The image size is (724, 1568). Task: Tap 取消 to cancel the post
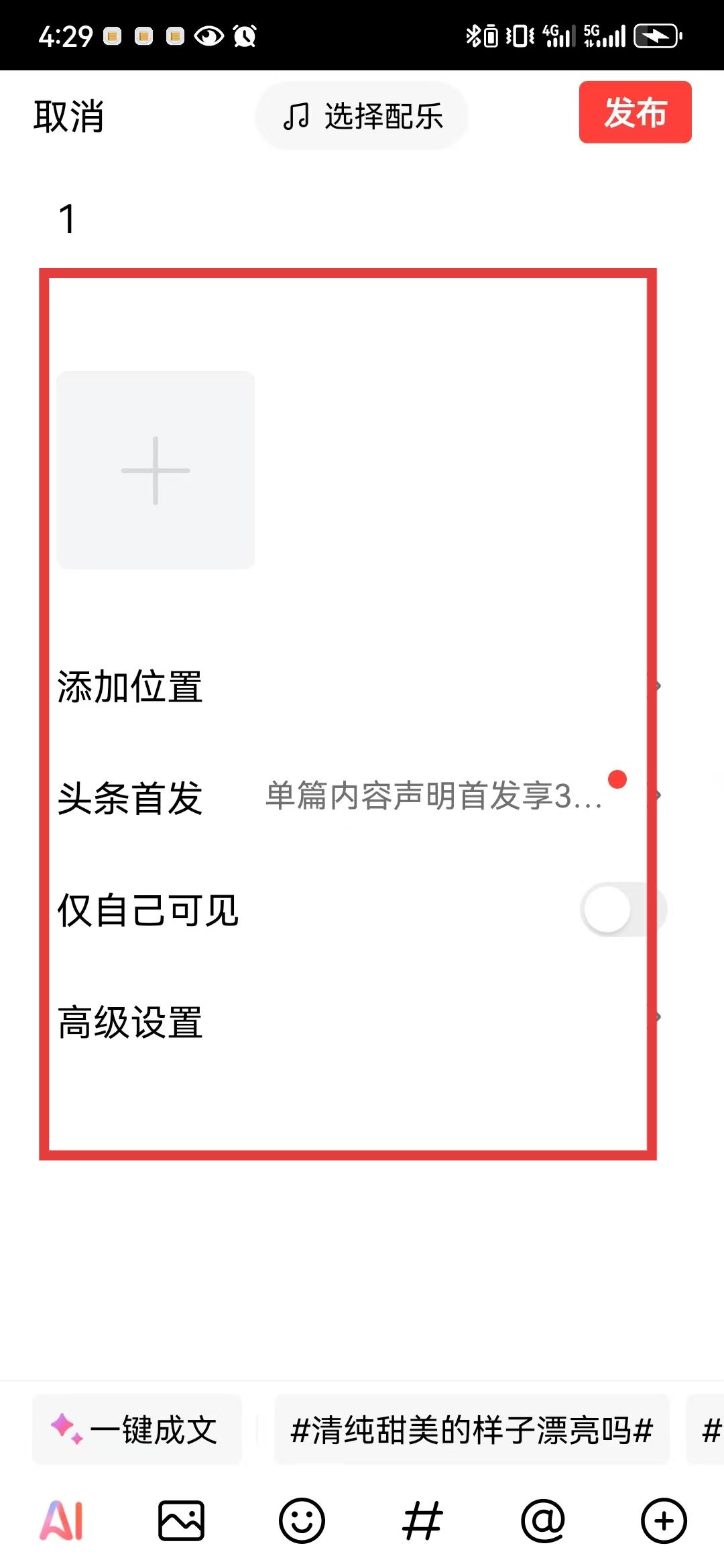point(68,116)
